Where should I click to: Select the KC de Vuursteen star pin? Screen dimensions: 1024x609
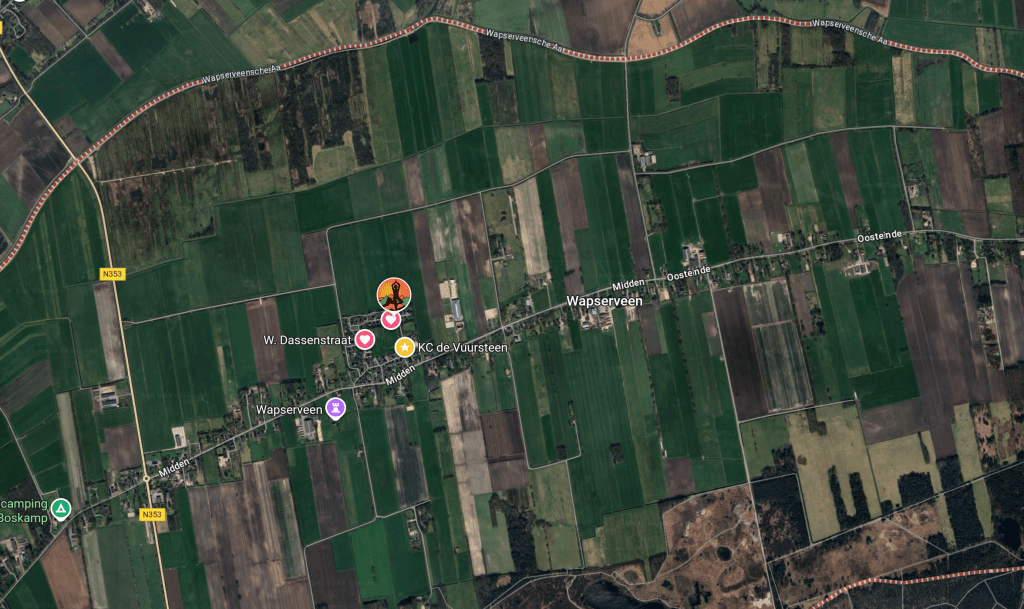404,347
